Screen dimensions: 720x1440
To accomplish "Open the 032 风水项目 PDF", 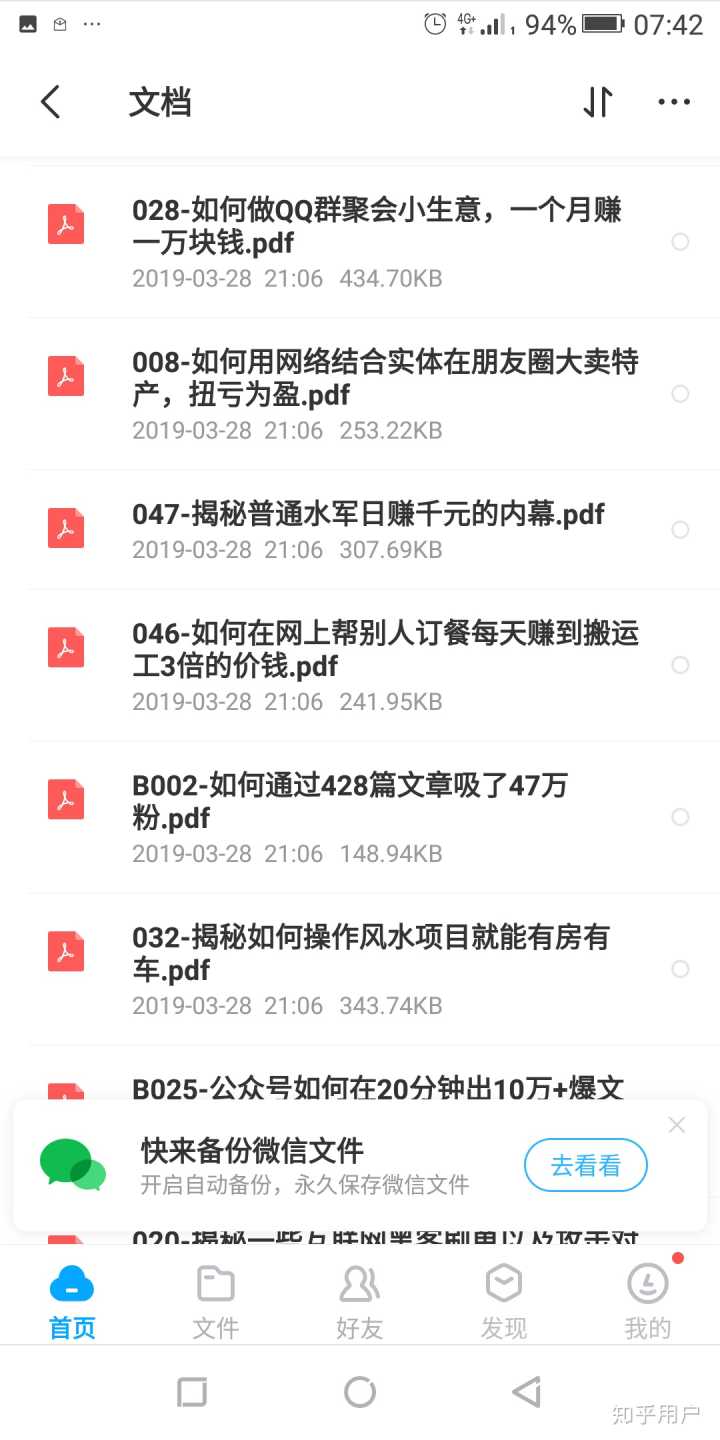I will click(370, 953).
